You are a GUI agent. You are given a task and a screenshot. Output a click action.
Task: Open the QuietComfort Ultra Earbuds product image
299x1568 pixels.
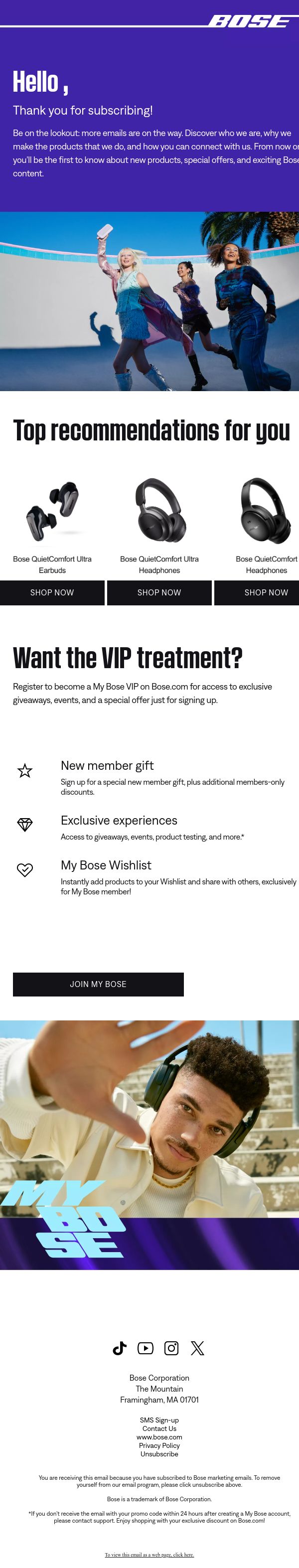point(52,511)
